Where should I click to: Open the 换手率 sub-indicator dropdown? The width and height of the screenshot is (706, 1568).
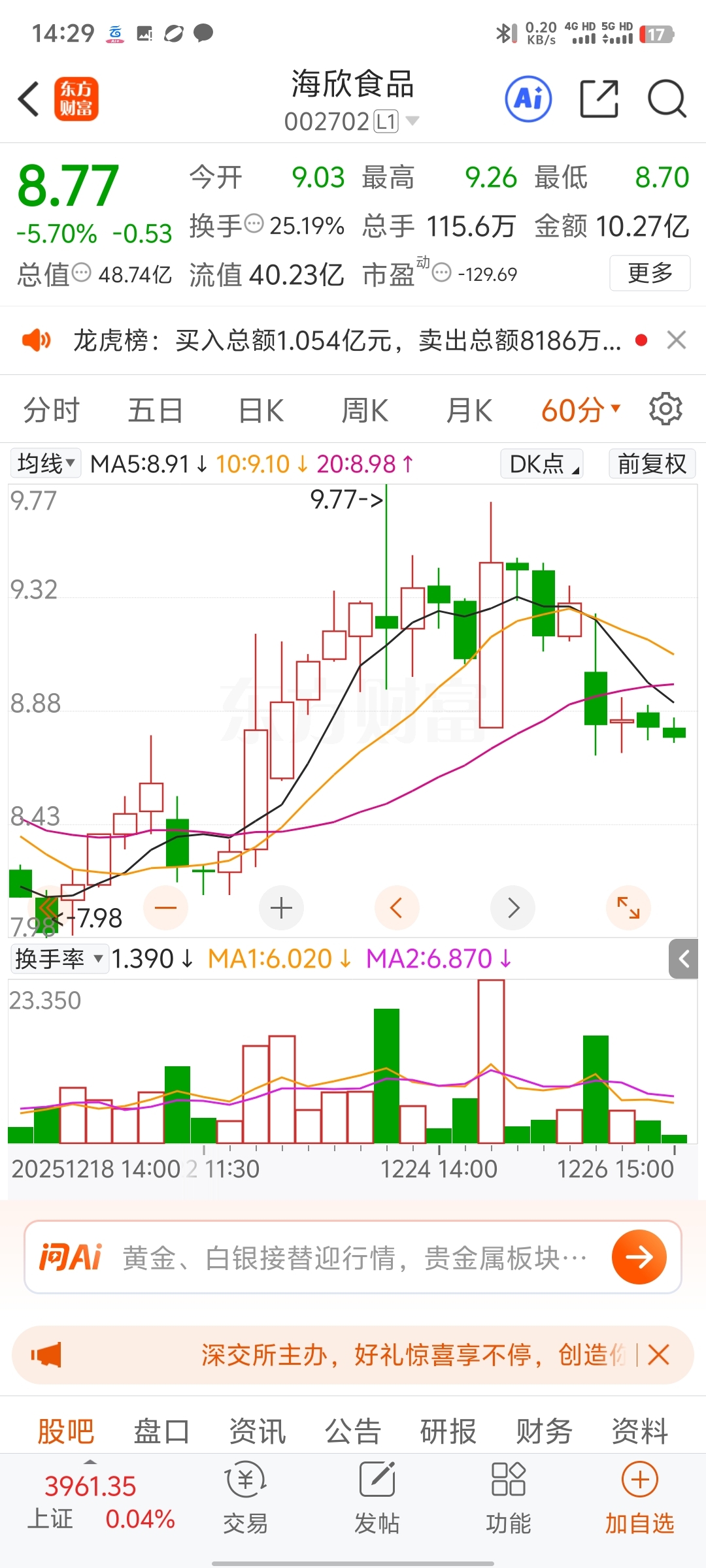coord(59,959)
